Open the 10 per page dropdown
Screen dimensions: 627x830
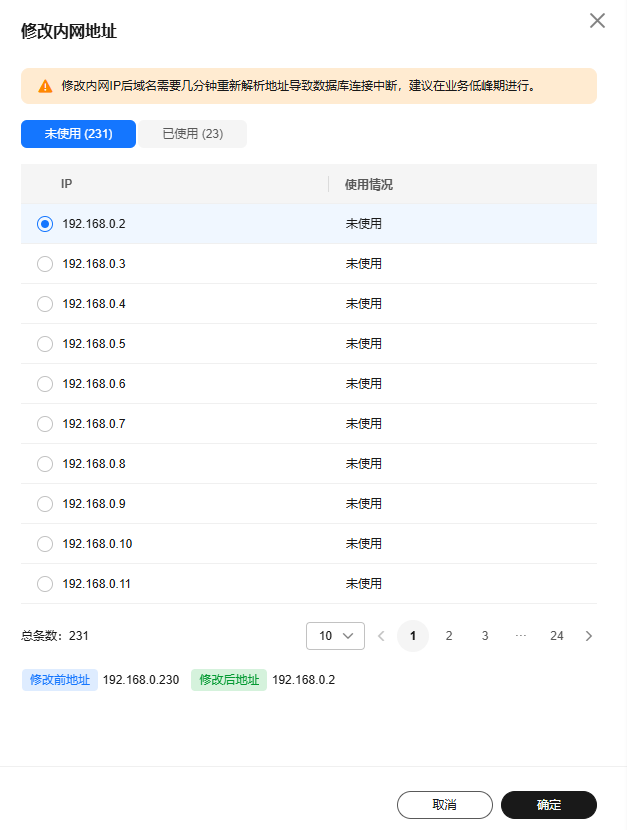pos(335,636)
